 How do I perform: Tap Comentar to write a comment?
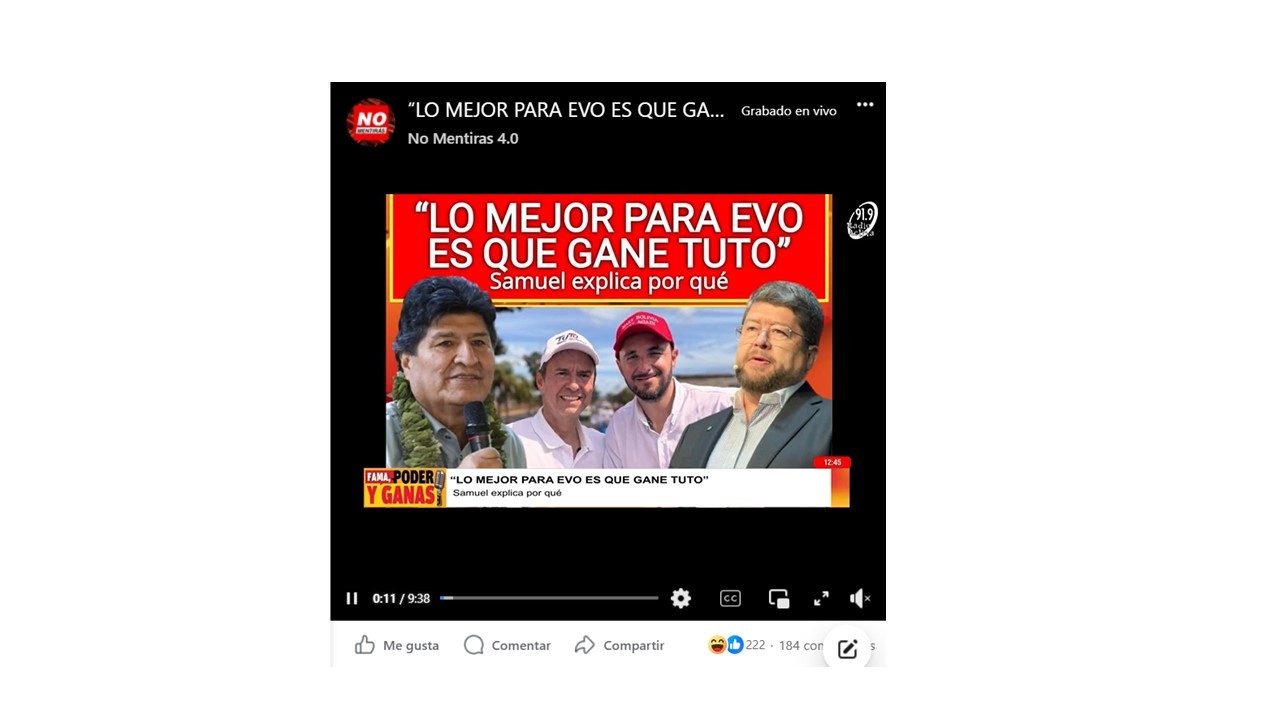(507, 645)
